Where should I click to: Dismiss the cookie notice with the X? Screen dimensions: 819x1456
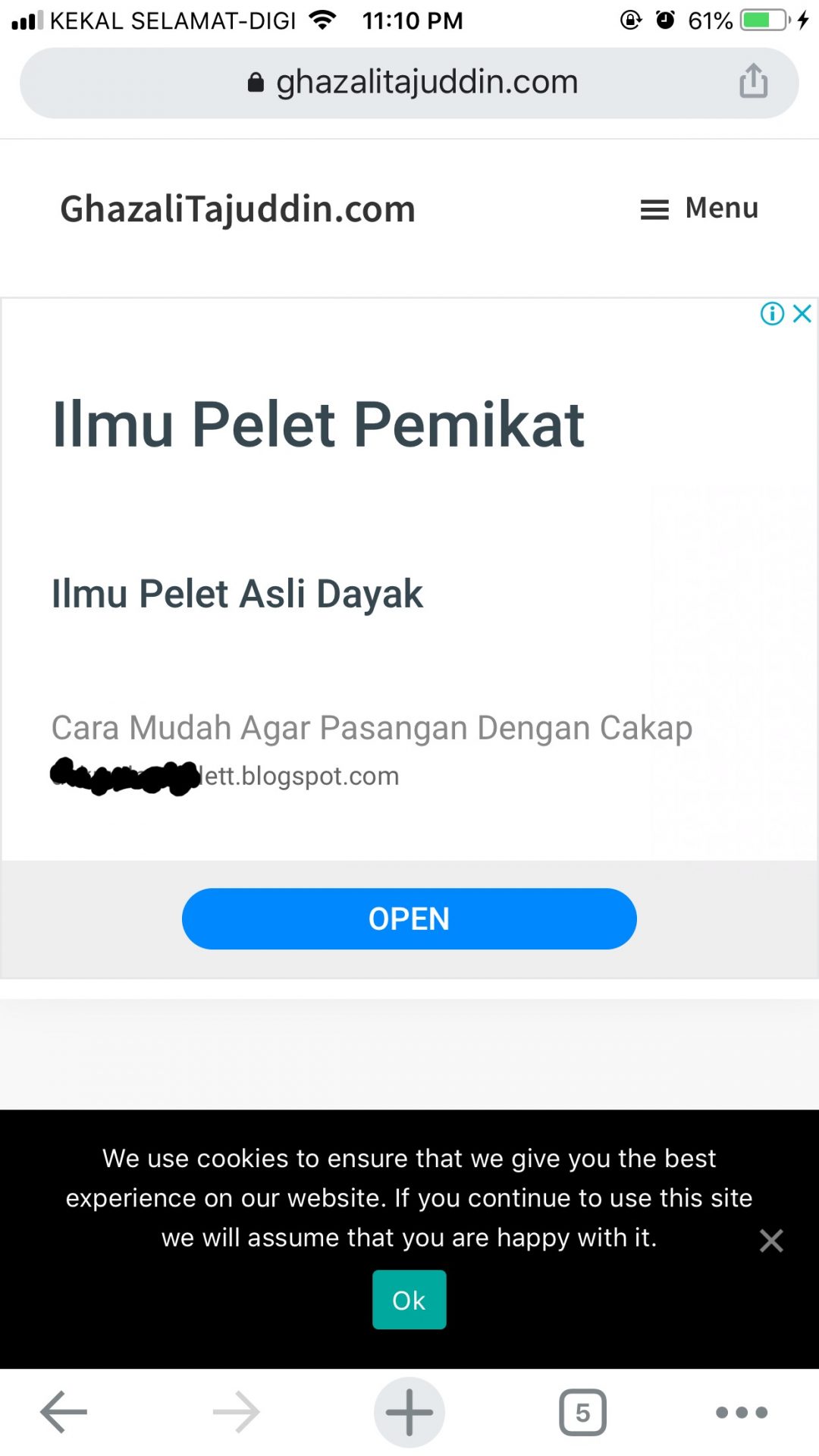(771, 1241)
